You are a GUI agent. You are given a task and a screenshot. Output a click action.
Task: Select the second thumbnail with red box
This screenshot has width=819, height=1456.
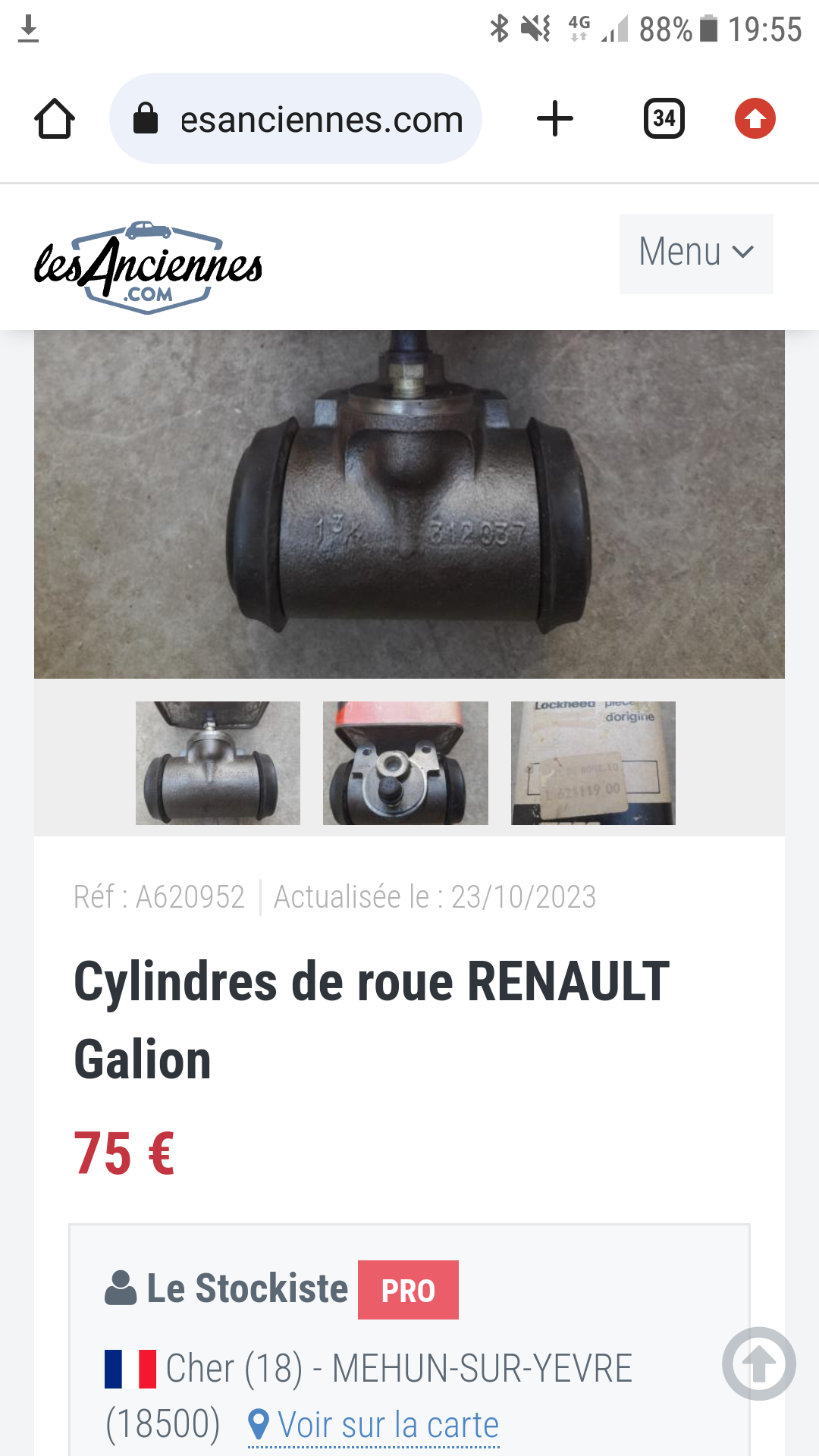[x=406, y=763]
